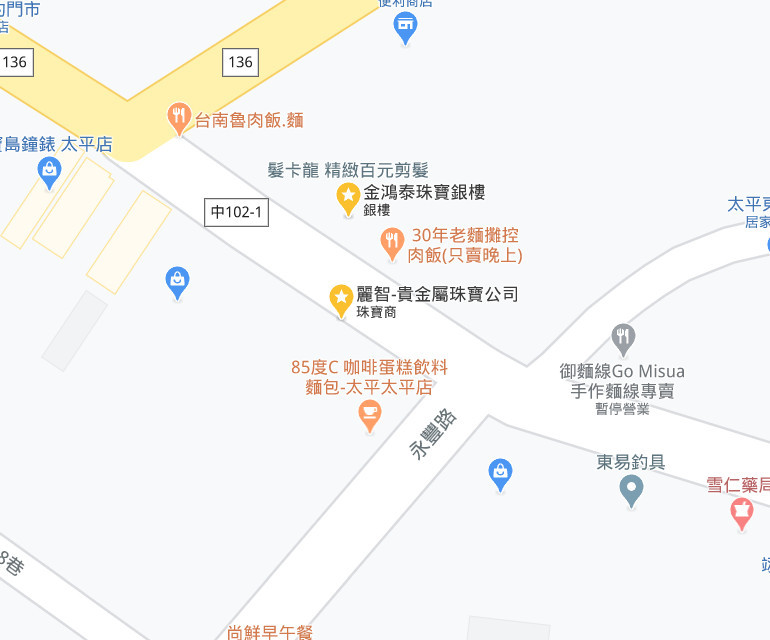Select the 雪仁藥局 pharmacy marker
The image size is (770, 640).
click(741, 513)
